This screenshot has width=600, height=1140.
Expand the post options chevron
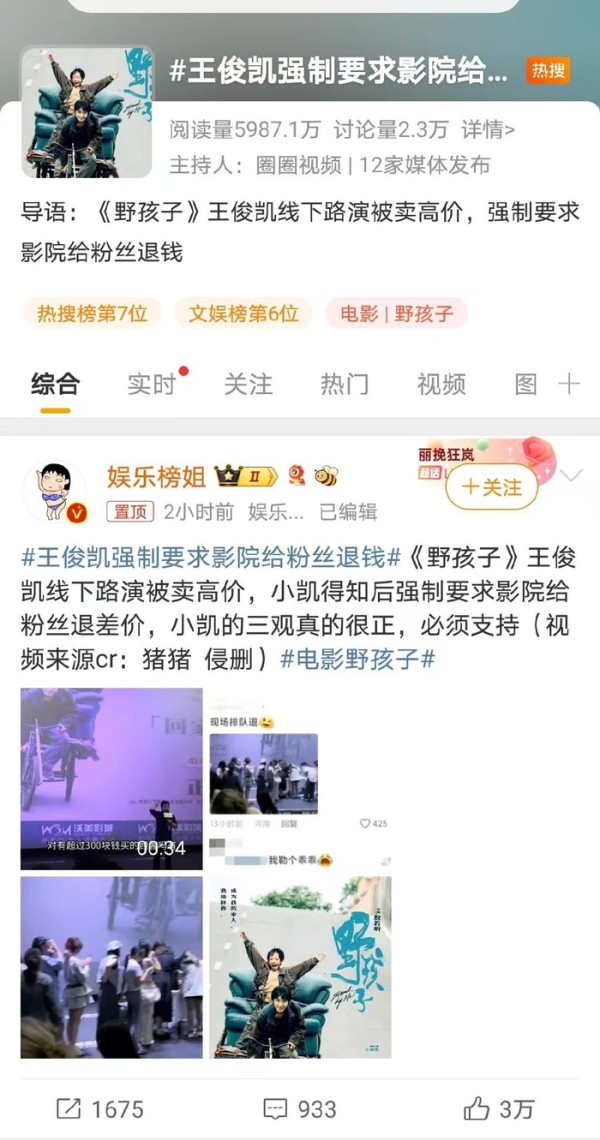[571, 476]
